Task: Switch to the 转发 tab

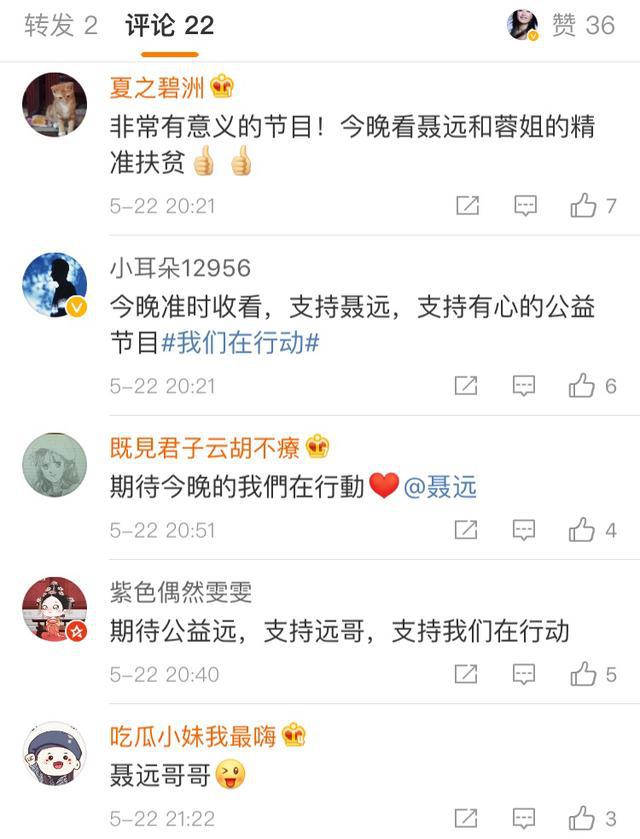Action: pos(60,26)
